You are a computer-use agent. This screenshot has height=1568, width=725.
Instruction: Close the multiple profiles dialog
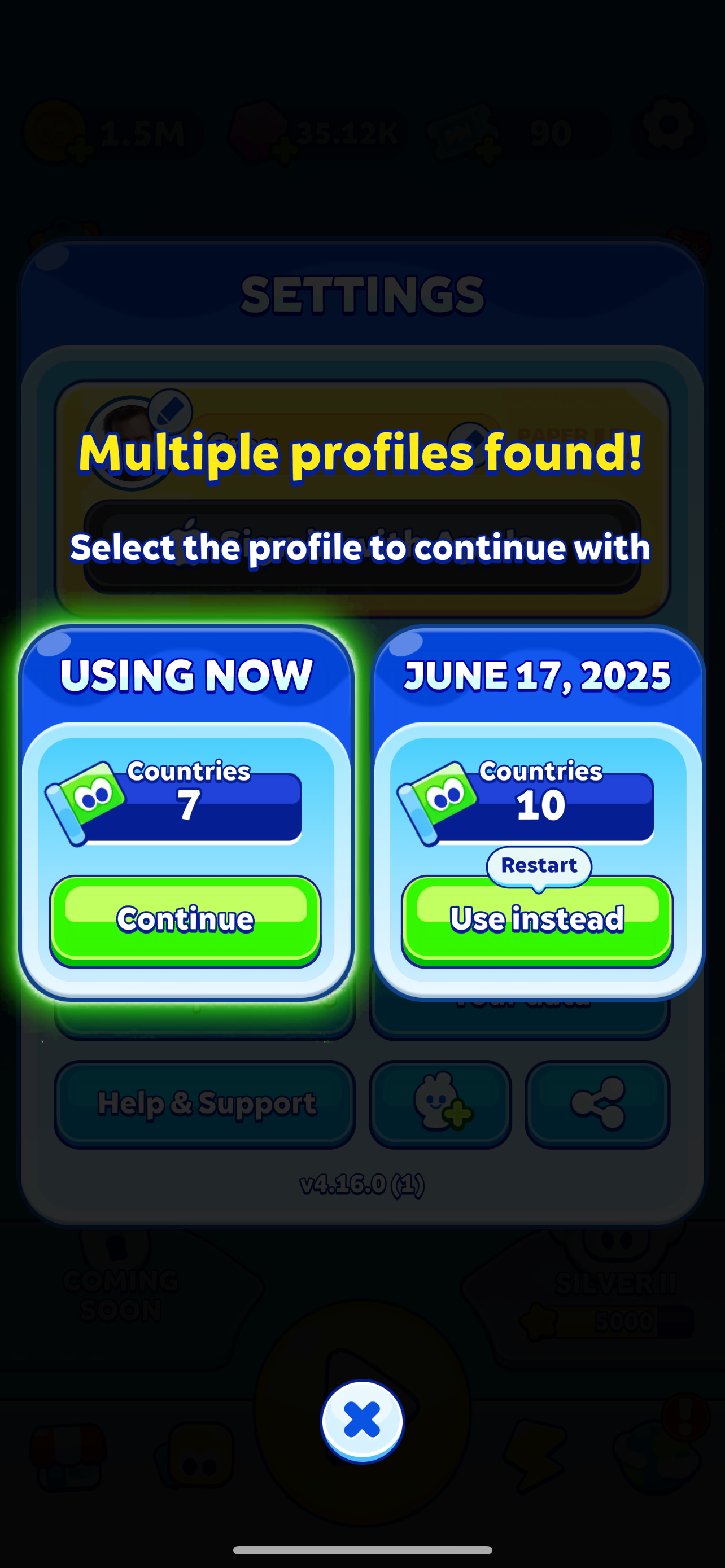pyautogui.click(x=362, y=1420)
